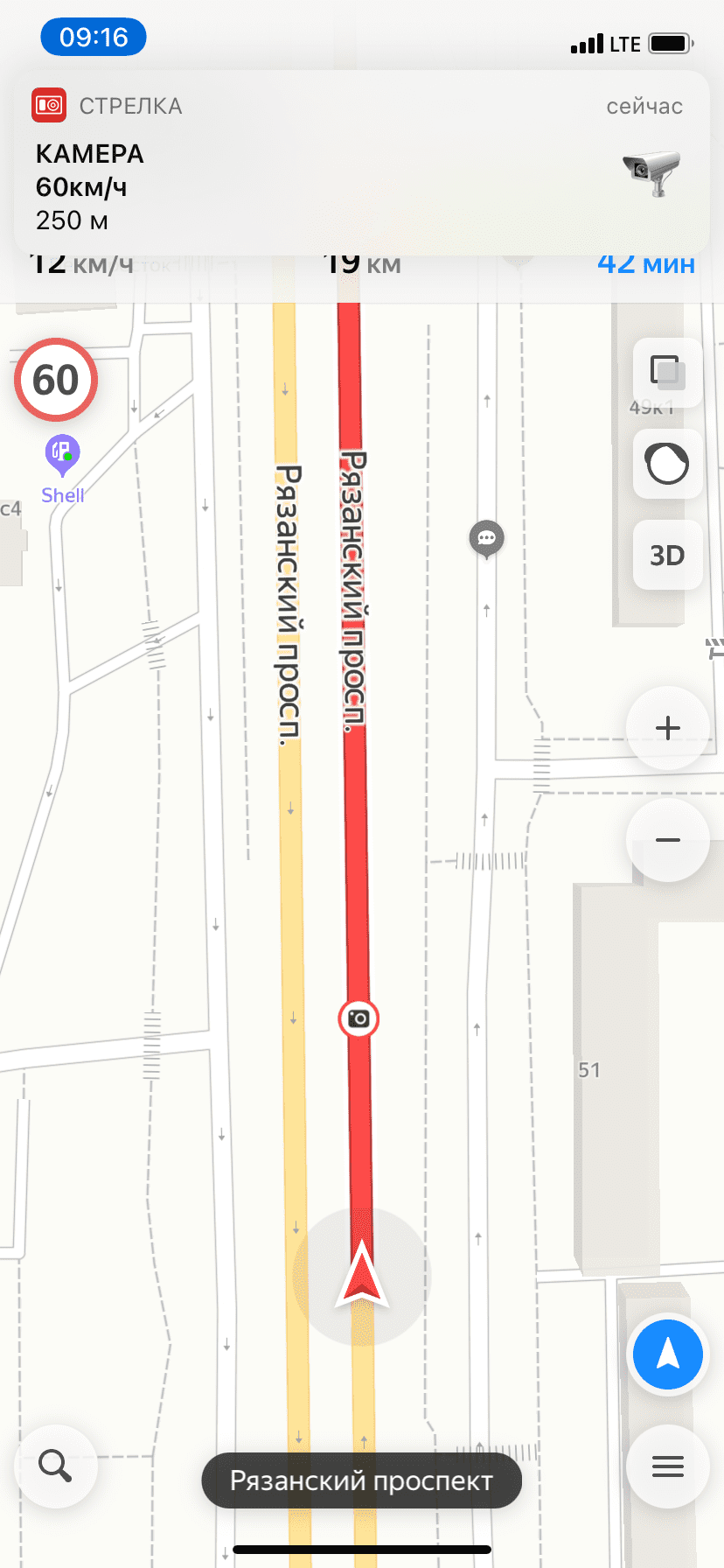View the road comment bubble marker
Image resolution: width=724 pixels, height=1568 pixels.
coord(486,538)
